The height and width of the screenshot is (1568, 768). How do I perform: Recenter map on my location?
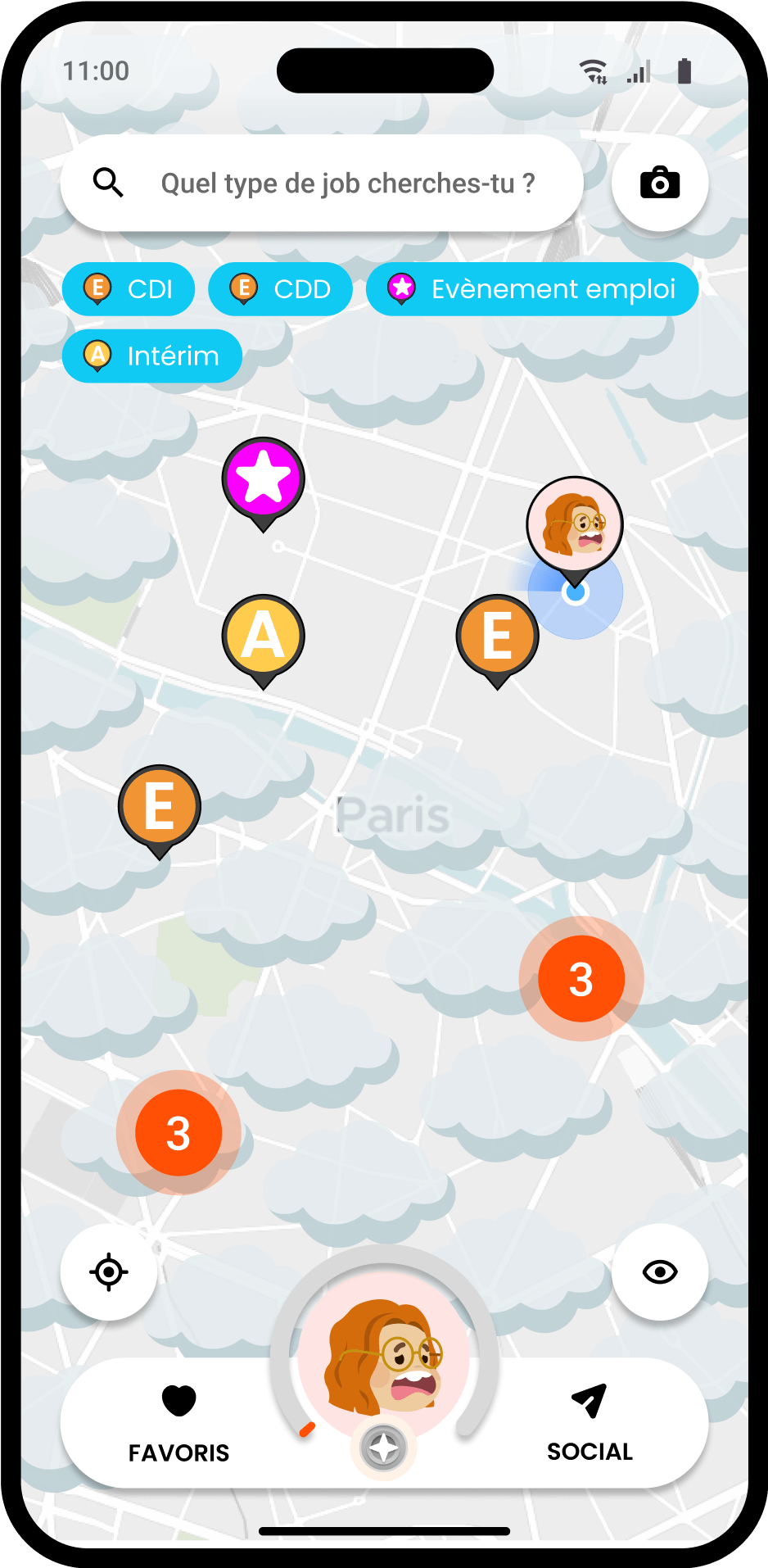click(109, 1272)
